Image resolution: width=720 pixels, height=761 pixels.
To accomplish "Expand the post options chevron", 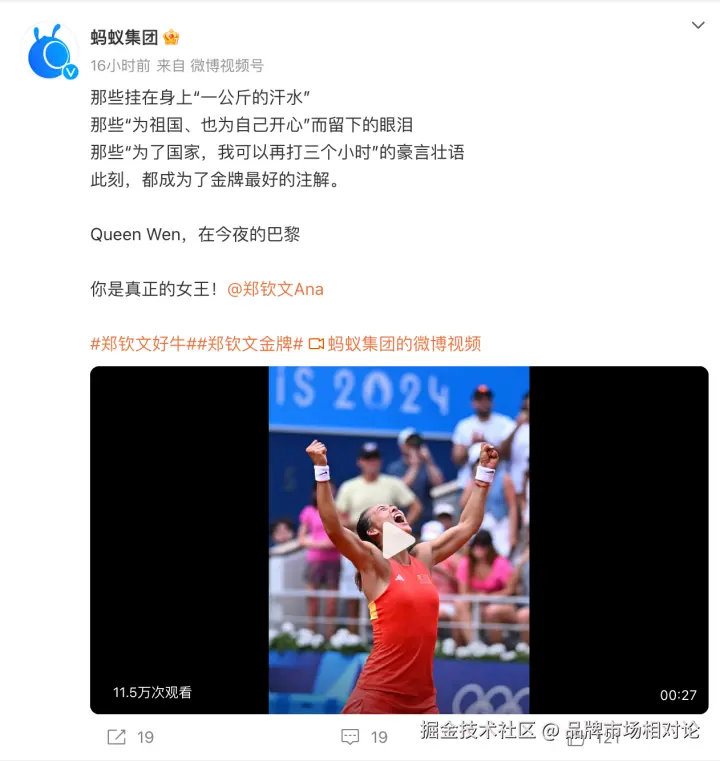I will [x=698, y=25].
